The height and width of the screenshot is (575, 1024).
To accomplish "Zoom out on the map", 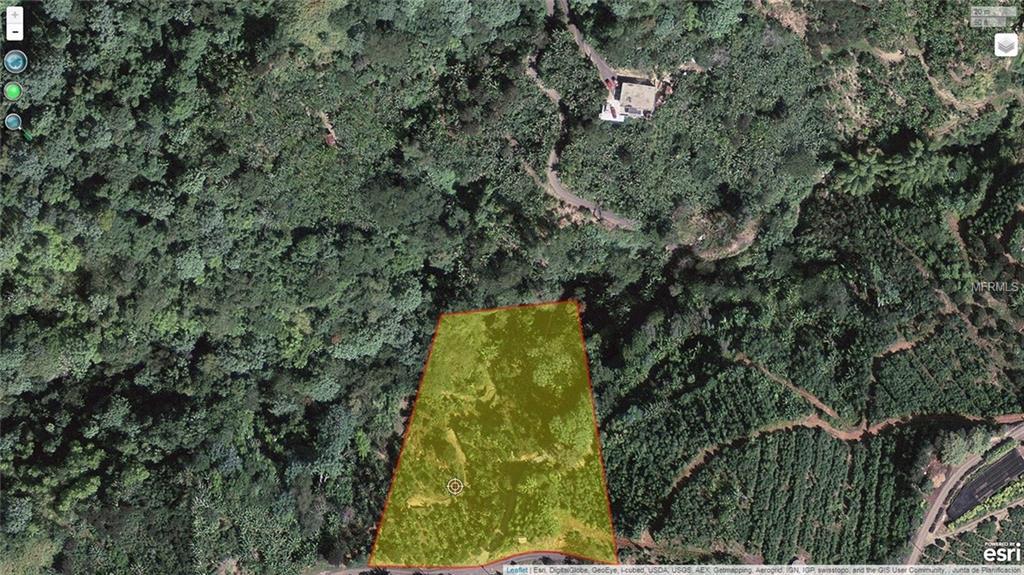I will pos(14,32).
